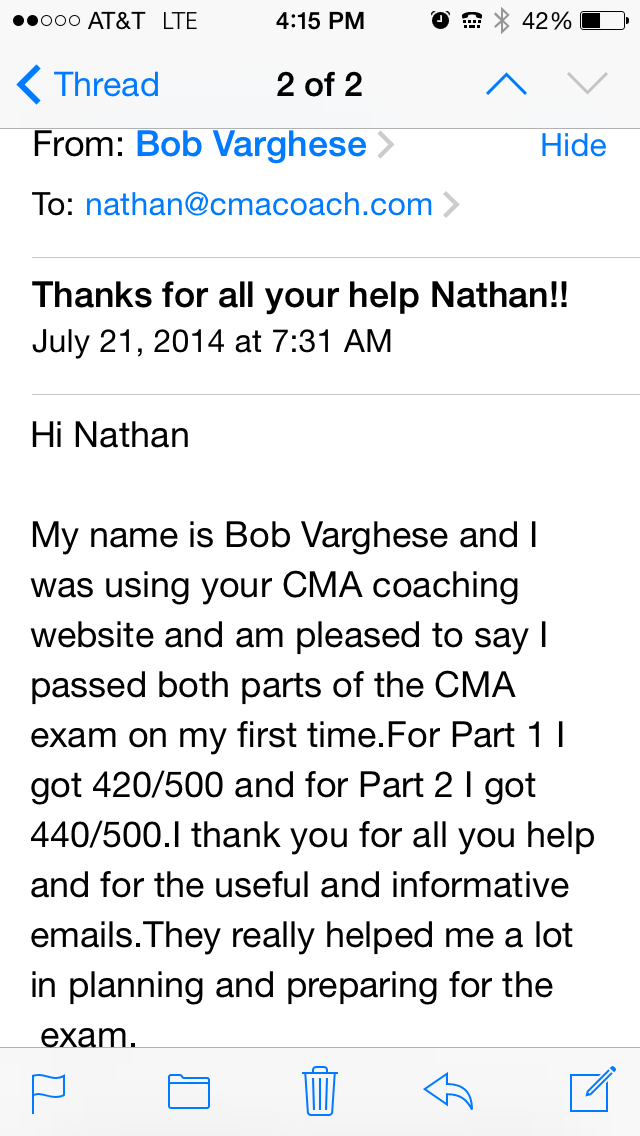The height and width of the screenshot is (1136, 640).
Task: Move email to a folder
Action: tap(188, 1092)
